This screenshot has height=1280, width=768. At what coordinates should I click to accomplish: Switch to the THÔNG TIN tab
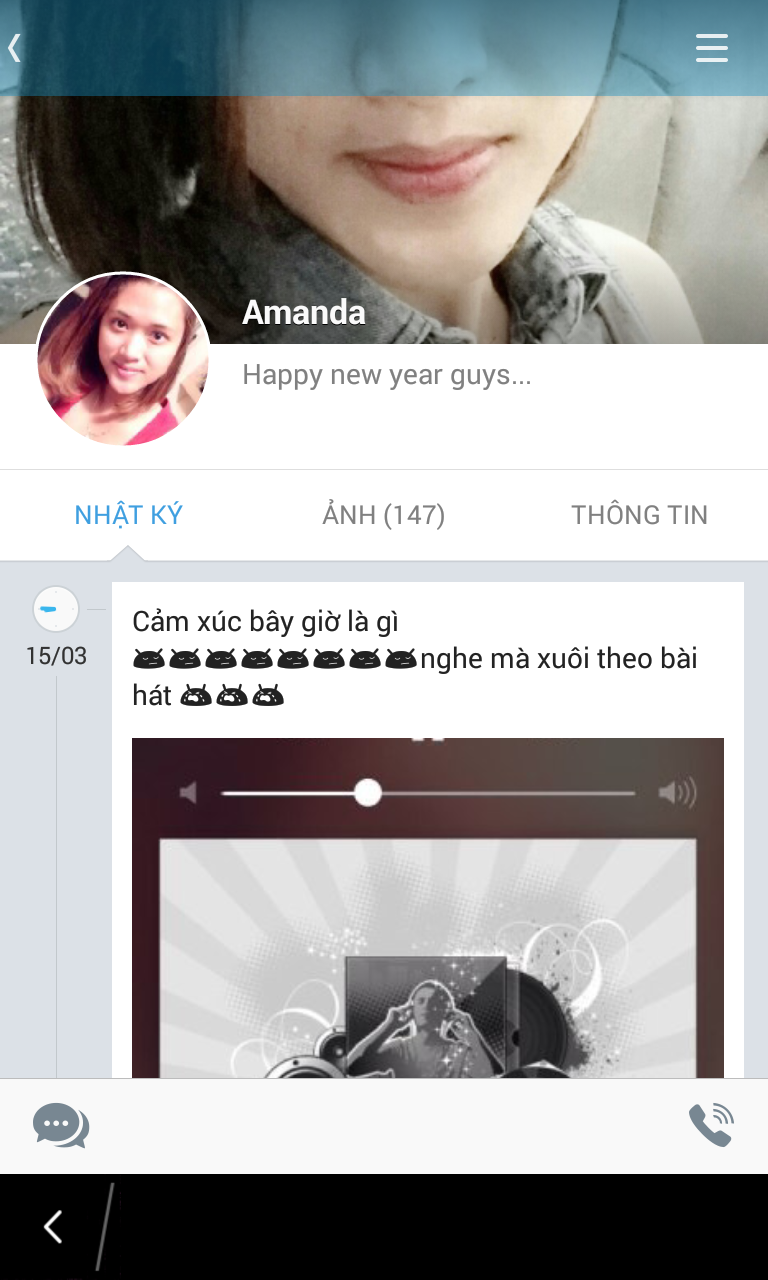click(x=640, y=515)
